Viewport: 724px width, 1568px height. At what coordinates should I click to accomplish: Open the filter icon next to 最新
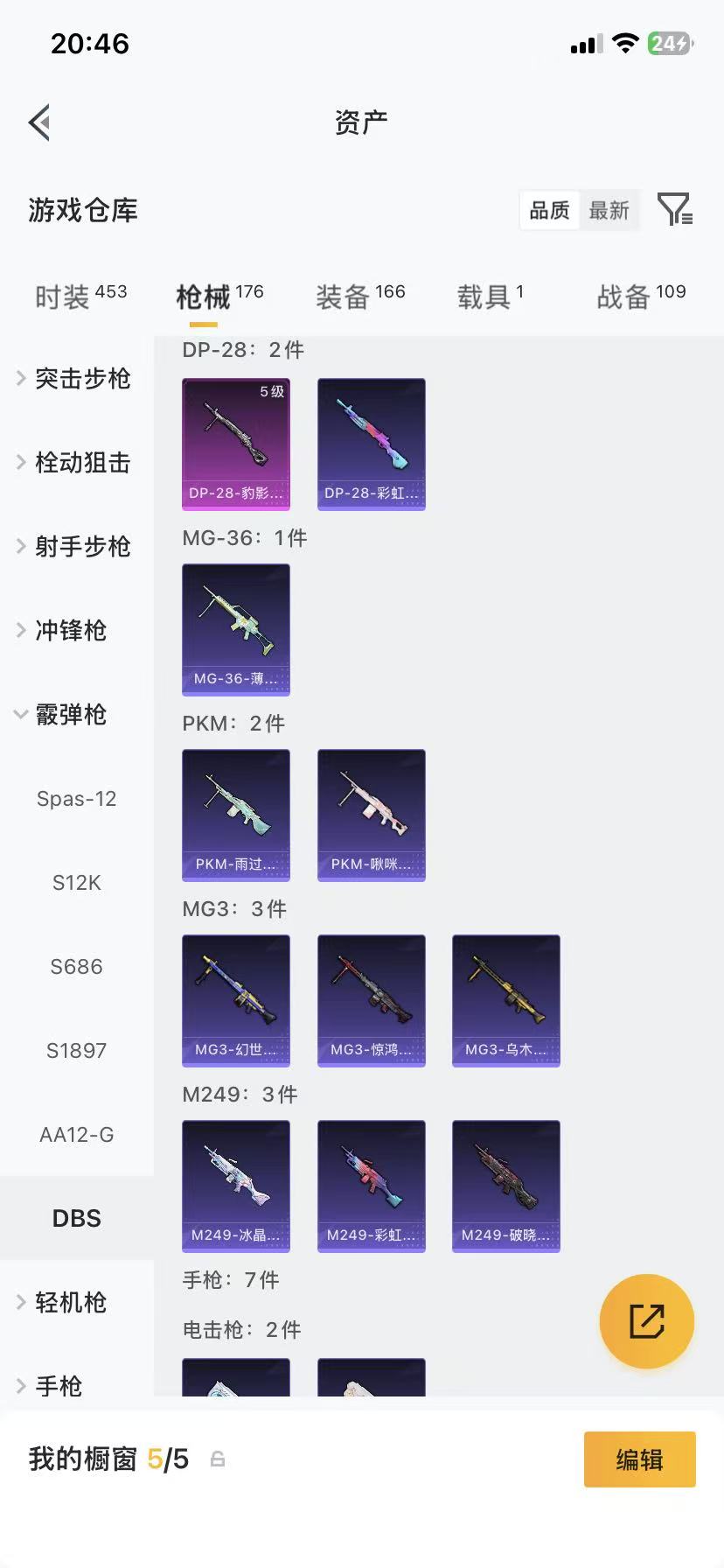click(x=674, y=210)
